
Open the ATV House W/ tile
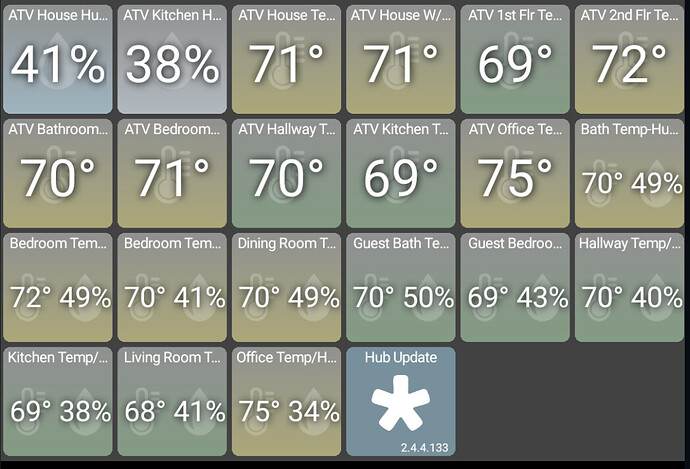click(400, 59)
